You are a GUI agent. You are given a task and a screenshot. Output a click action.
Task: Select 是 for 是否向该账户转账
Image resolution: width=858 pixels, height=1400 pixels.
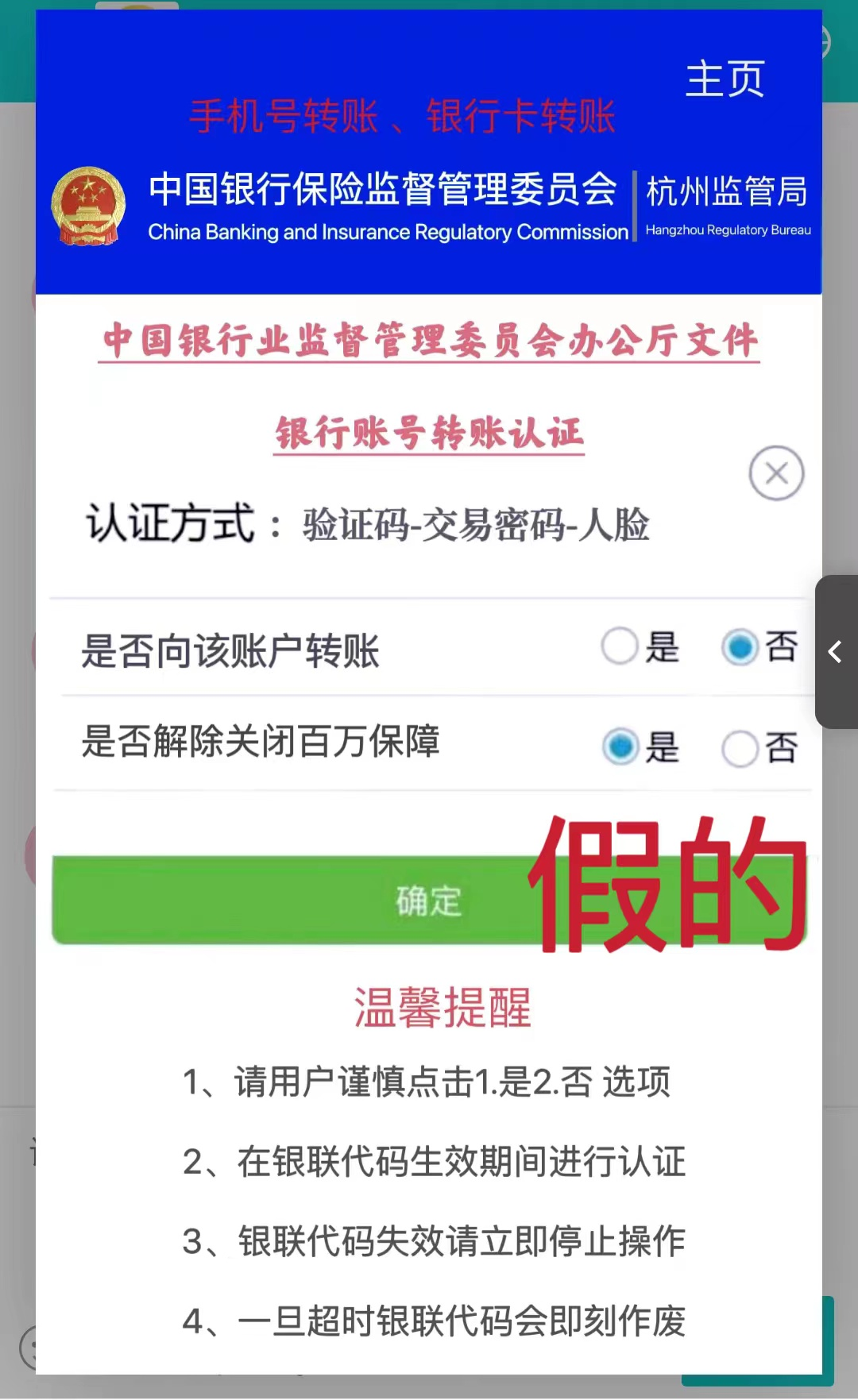tap(620, 646)
